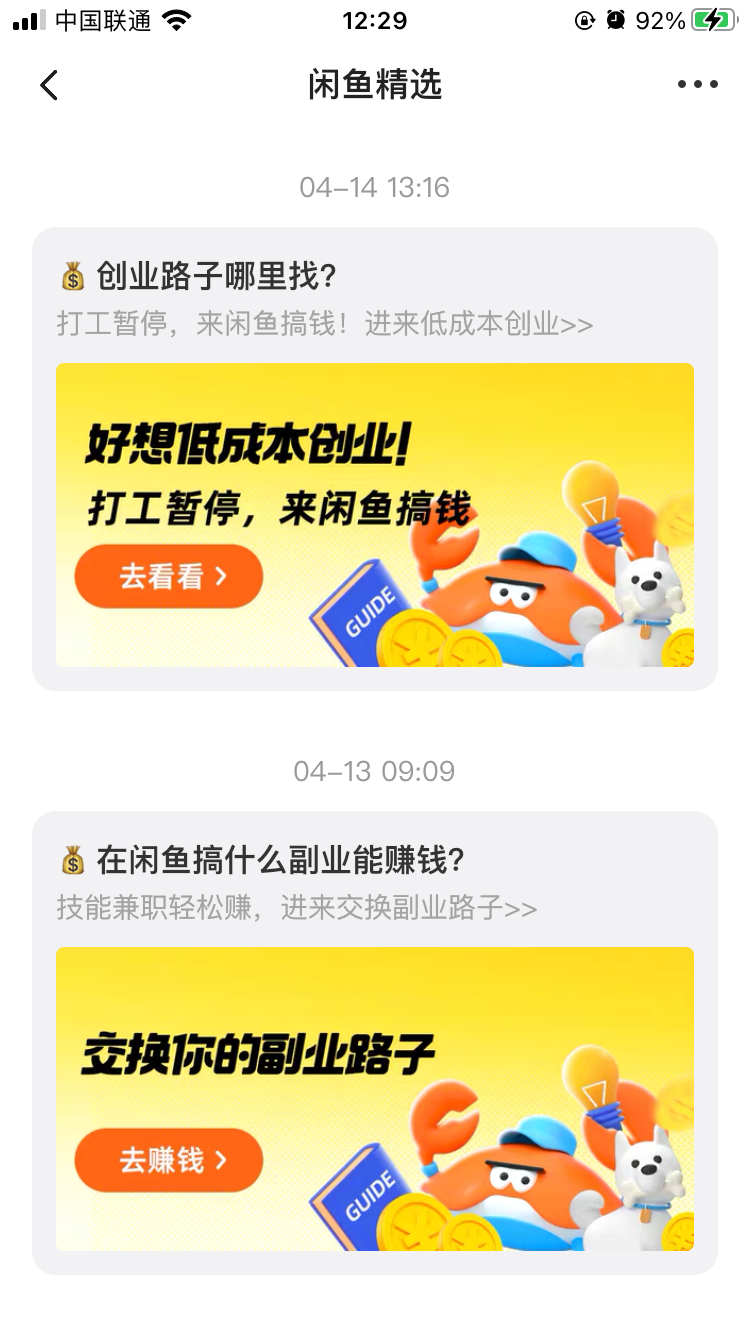
Task: Tap the 去赚钱 button on the second banner
Action: [x=168, y=1160]
